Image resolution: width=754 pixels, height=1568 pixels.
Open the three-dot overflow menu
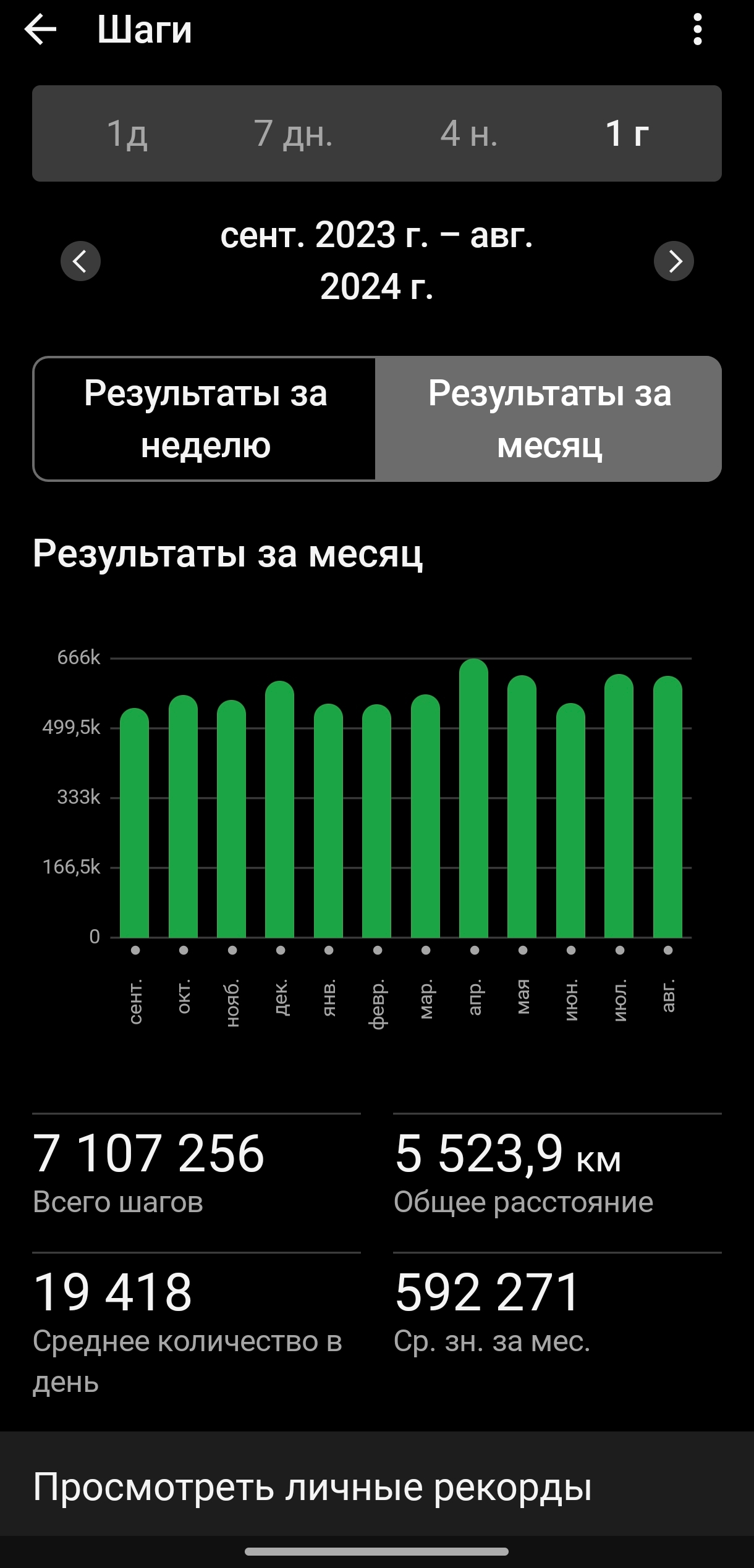tap(698, 30)
